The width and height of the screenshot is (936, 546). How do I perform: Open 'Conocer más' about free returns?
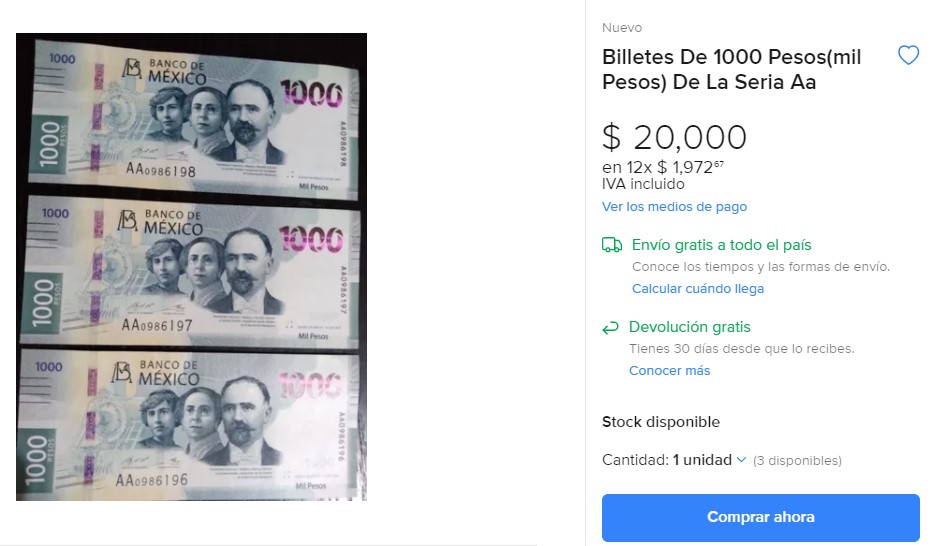coord(669,371)
